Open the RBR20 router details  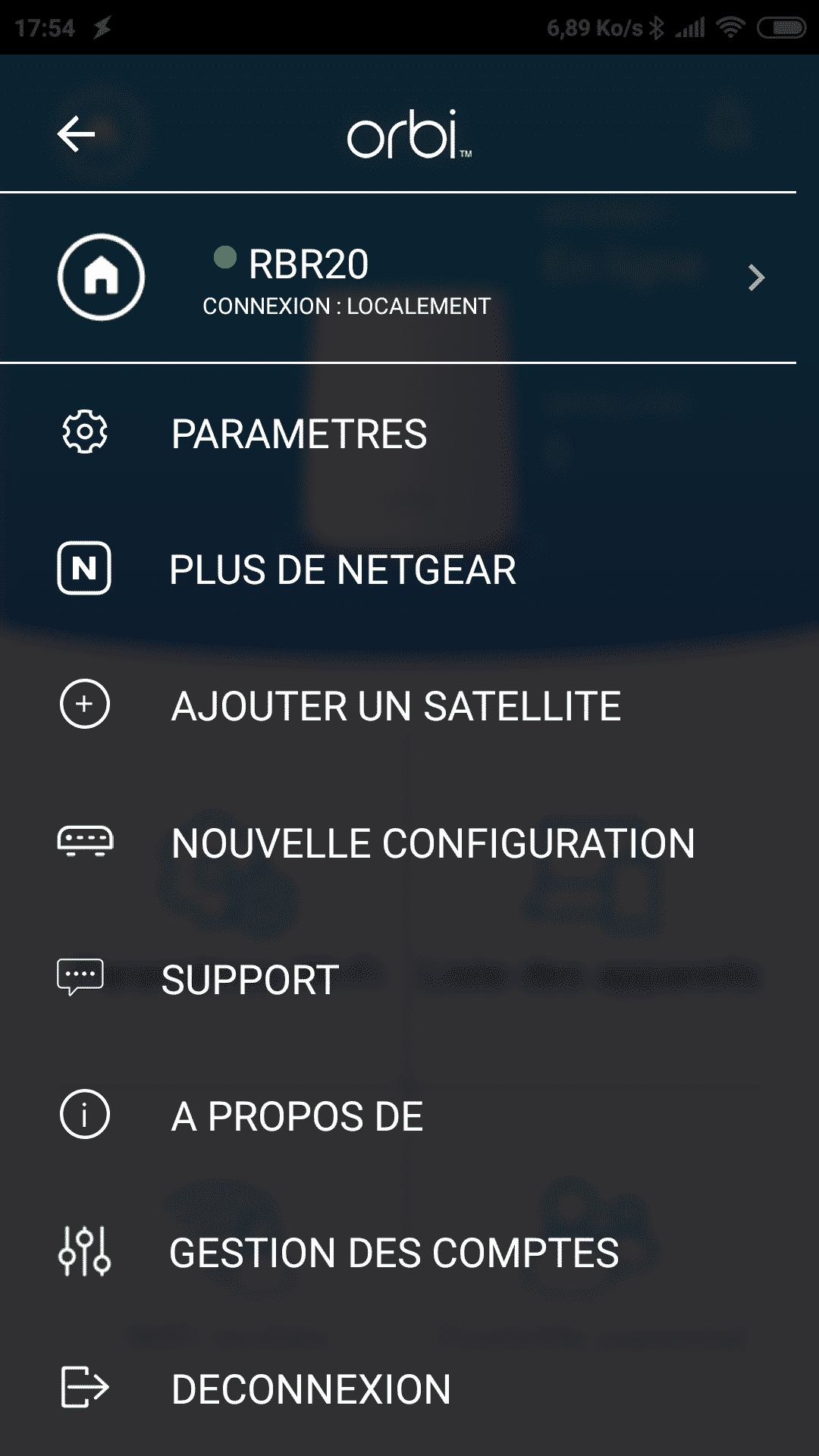pyautogui.click(x=398, y=278)
